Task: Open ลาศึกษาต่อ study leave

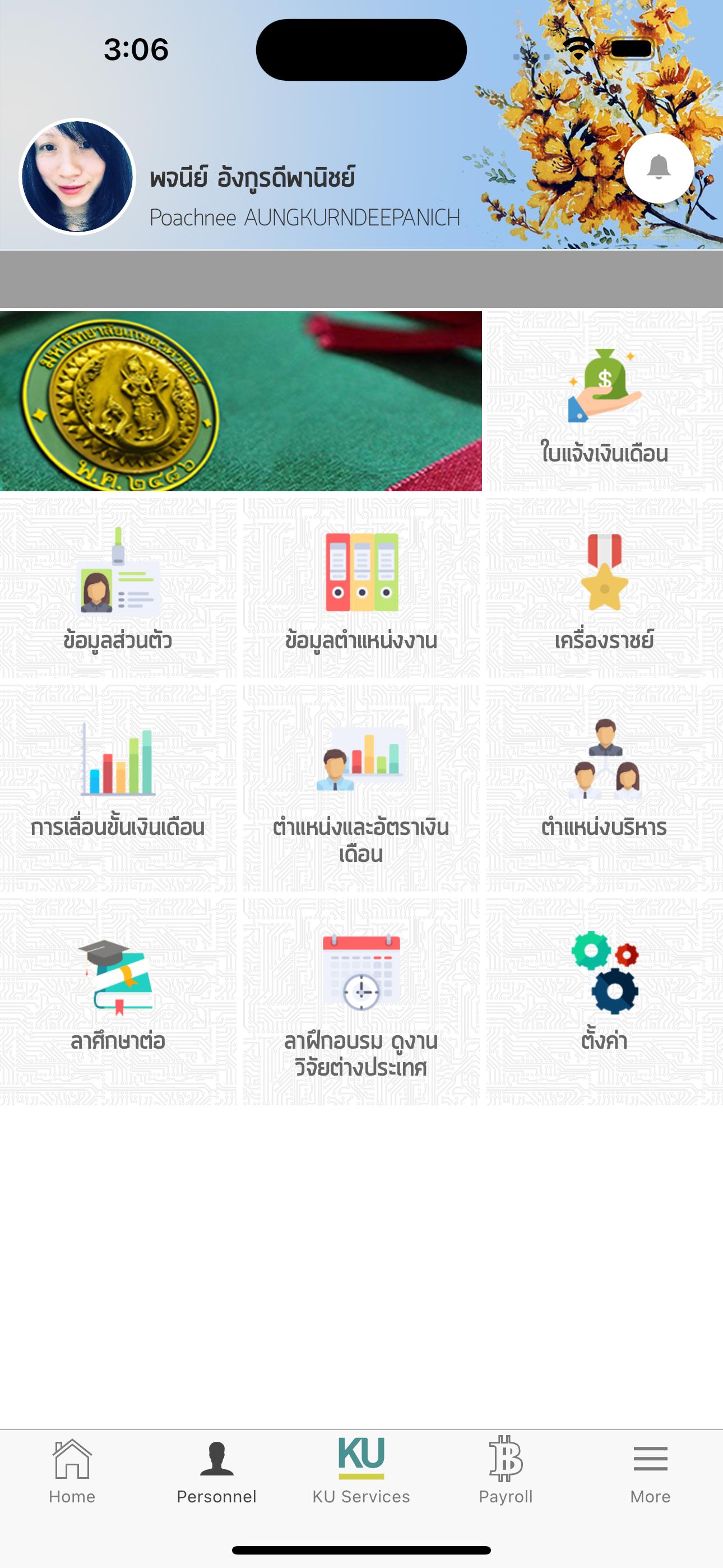Action: [x=118, y=998]
